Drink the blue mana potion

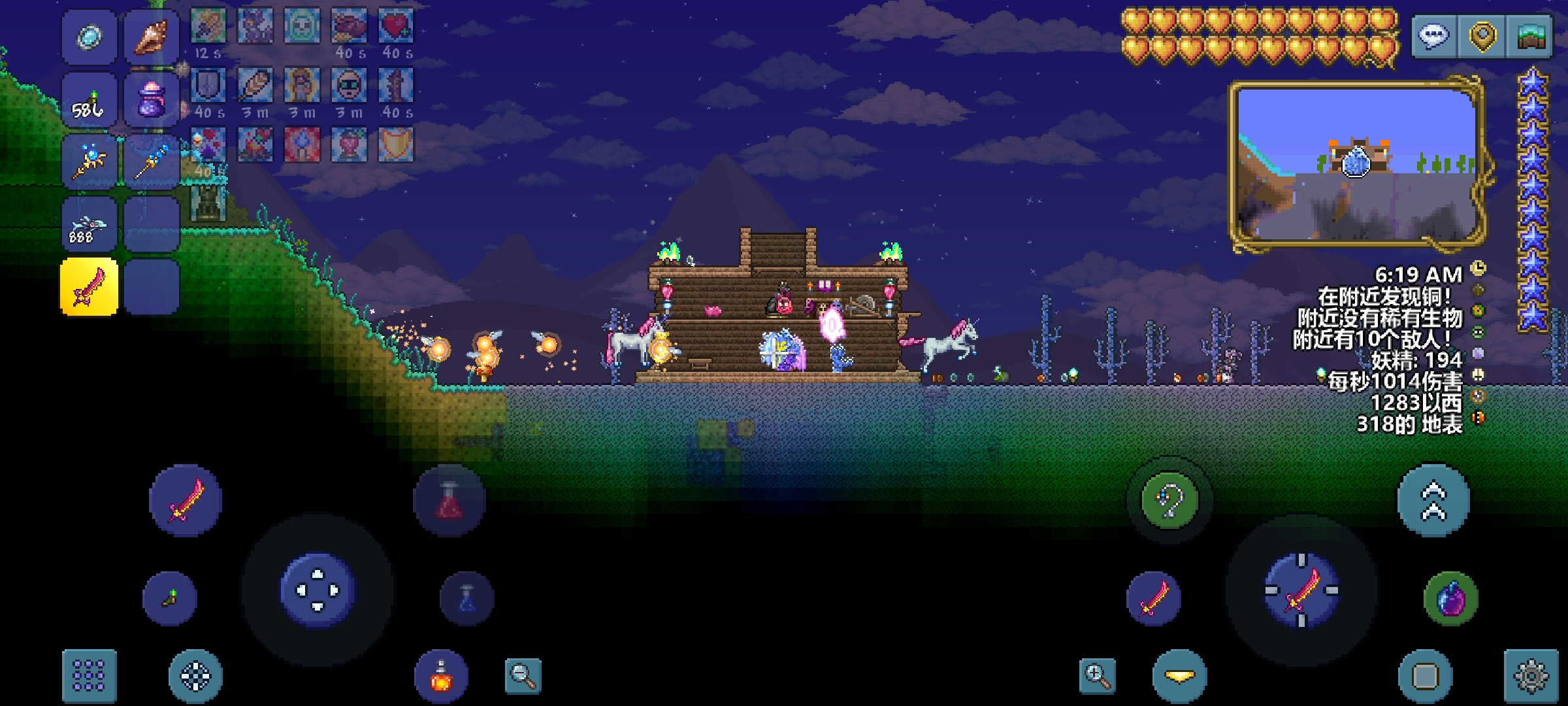coord(466,598)
